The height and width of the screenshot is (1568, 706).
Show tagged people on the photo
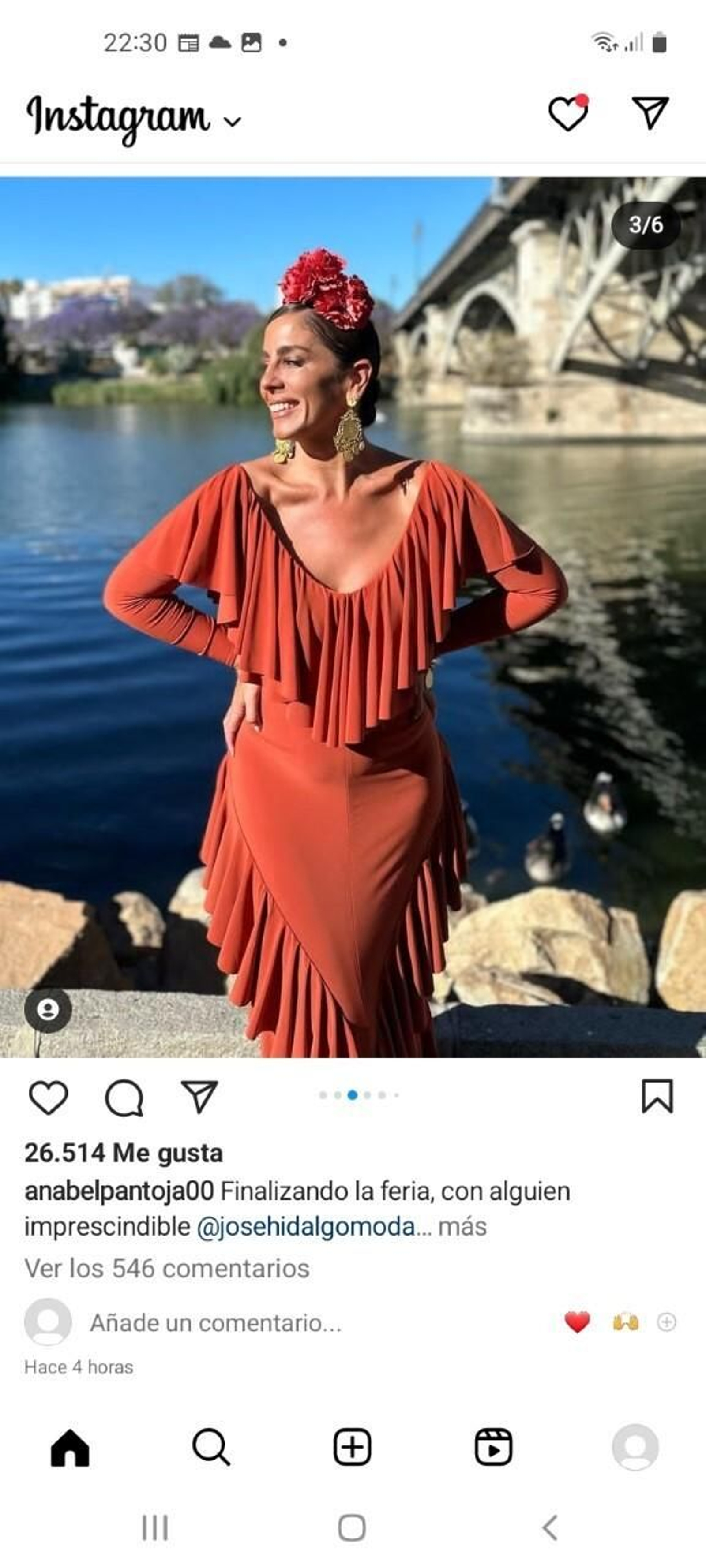pyautogui.click(x=48, y=1011)
